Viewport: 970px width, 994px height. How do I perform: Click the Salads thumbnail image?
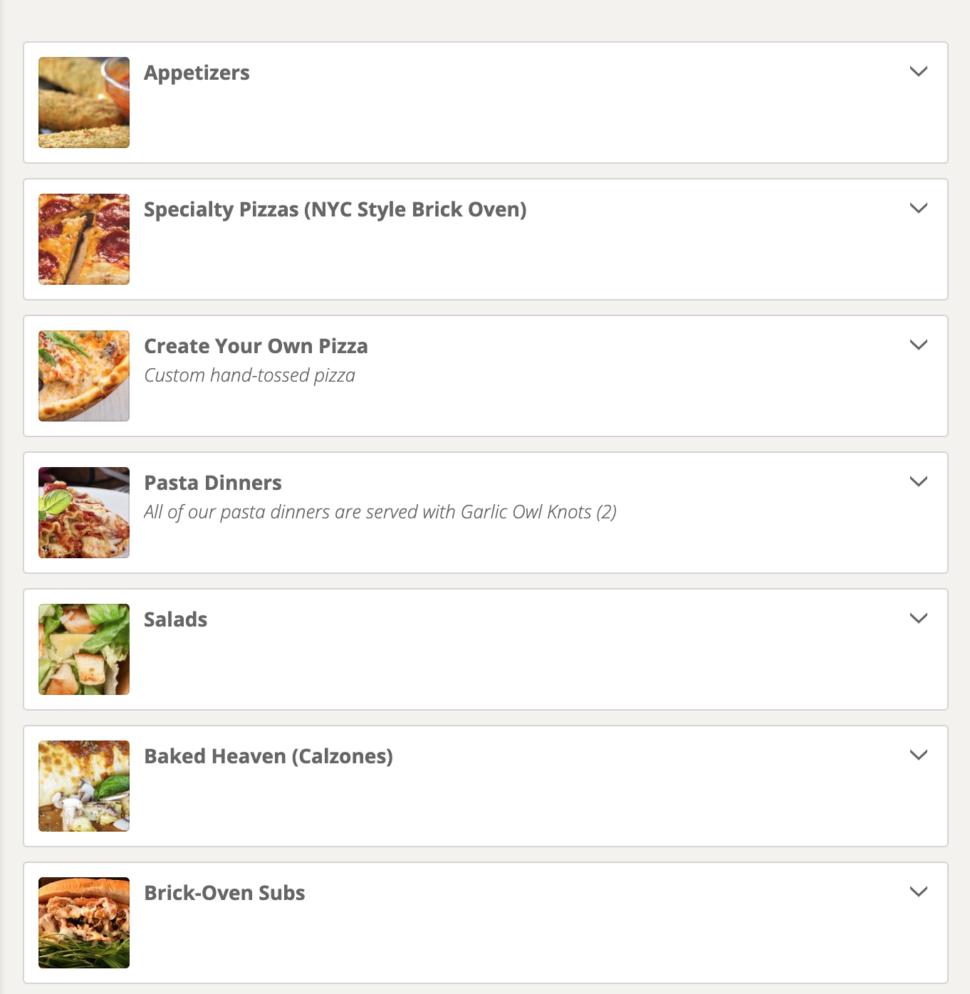pyautogui.click(x=83, y=649)
